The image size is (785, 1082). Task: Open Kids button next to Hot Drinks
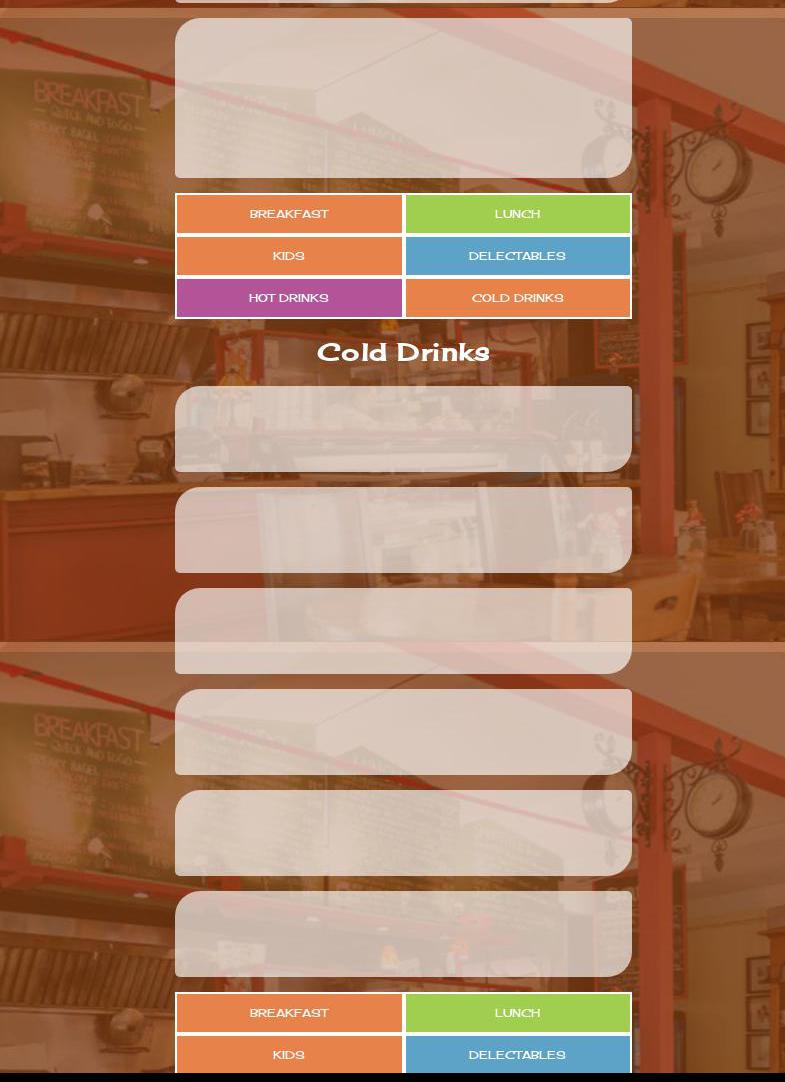point(289,256)
